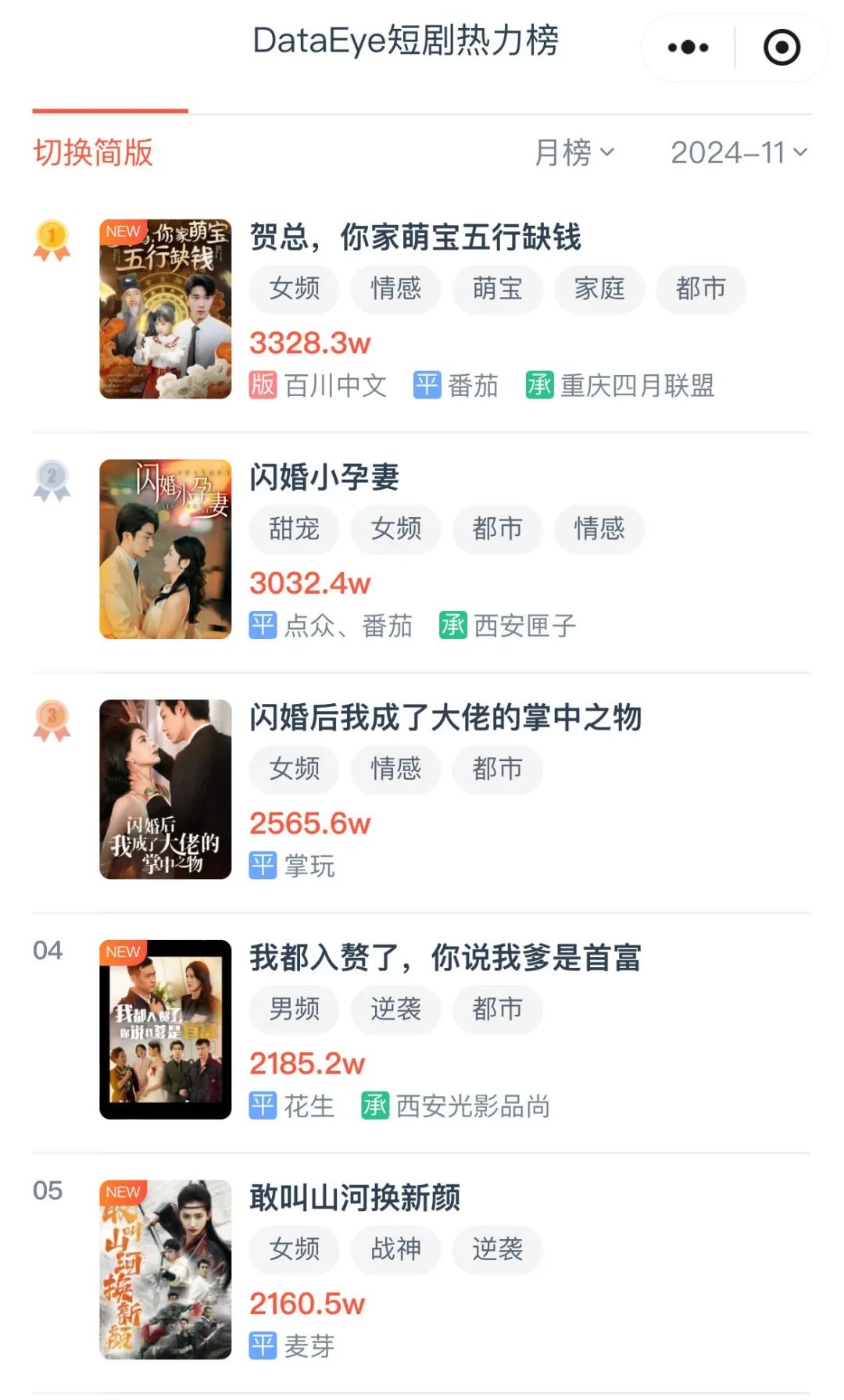Expand the 月榜 ranking period dropdown
This screenshot has width=844, height=1400.
tap(574, 152)
